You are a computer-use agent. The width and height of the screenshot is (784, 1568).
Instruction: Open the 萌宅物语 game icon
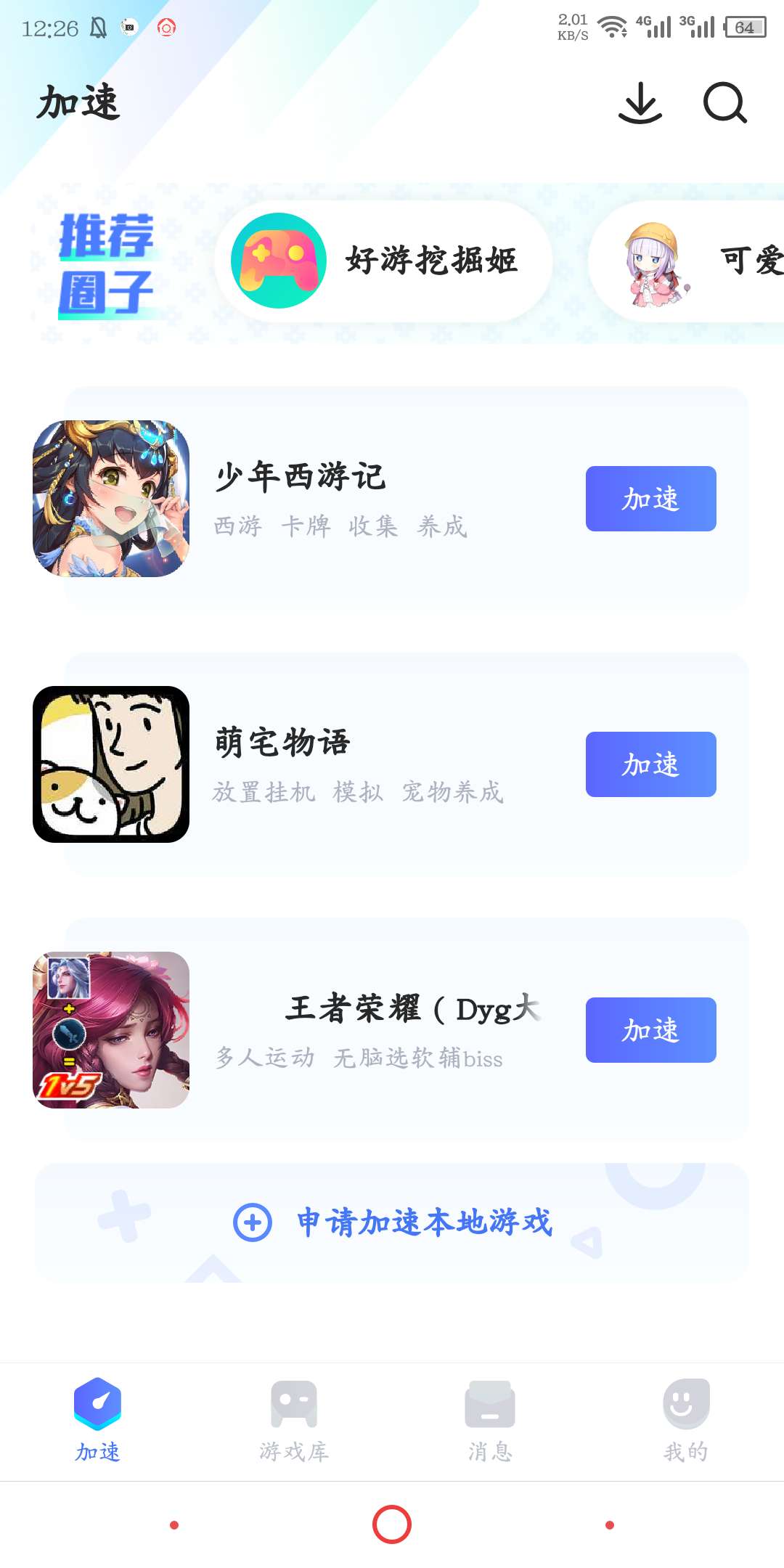coord(111,764)
